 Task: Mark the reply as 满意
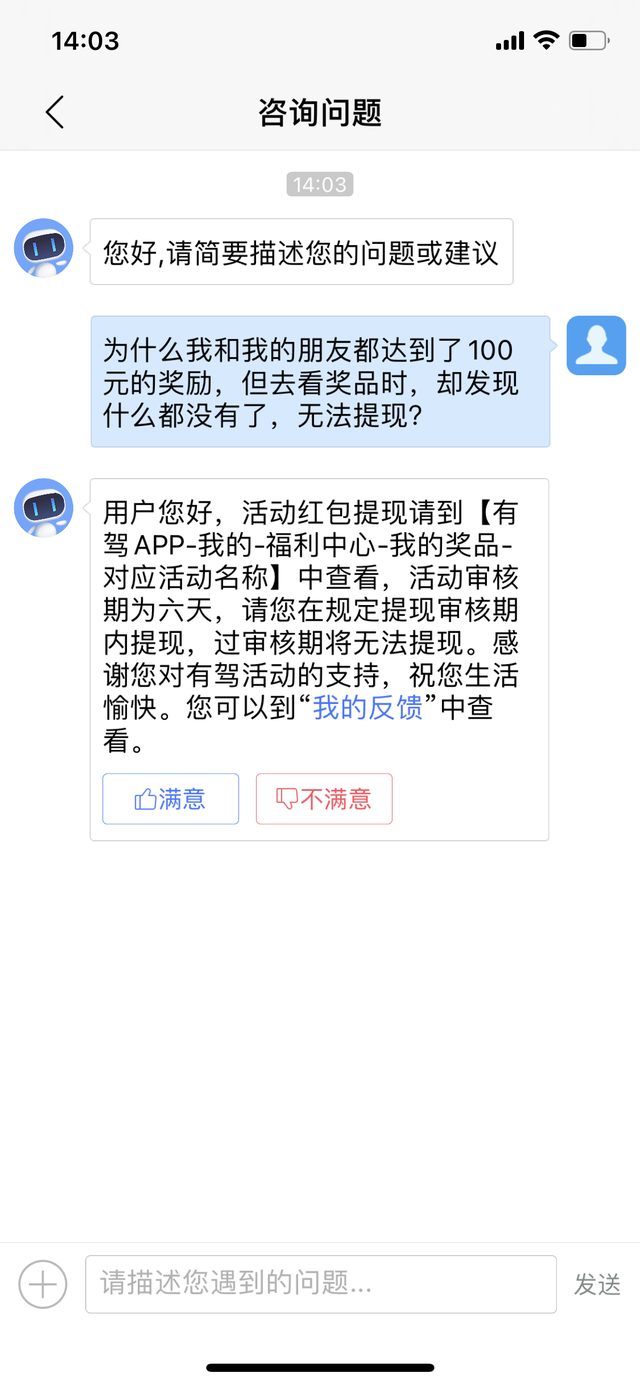pyautogui.click(x=170, y=799)
